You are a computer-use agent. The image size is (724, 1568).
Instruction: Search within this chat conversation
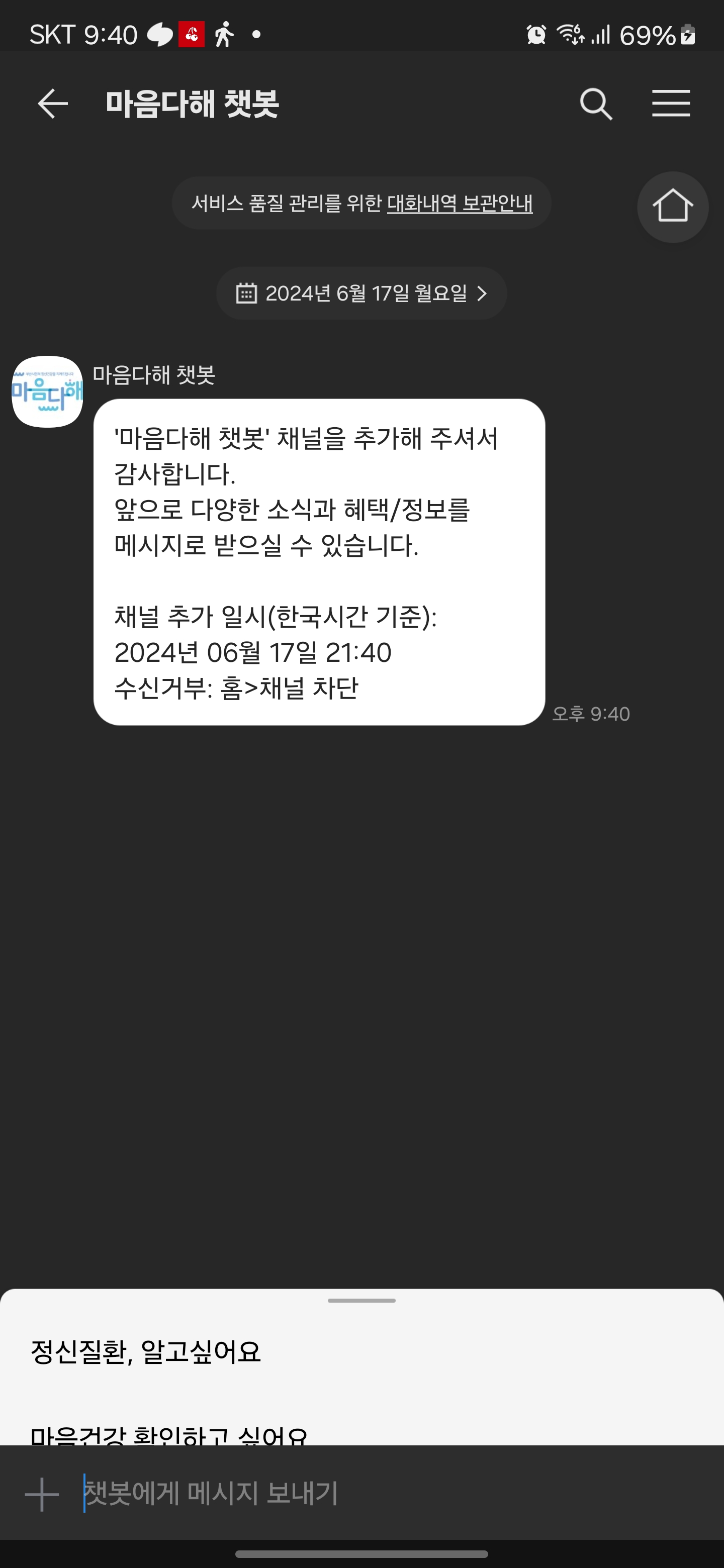click(595, 104)
